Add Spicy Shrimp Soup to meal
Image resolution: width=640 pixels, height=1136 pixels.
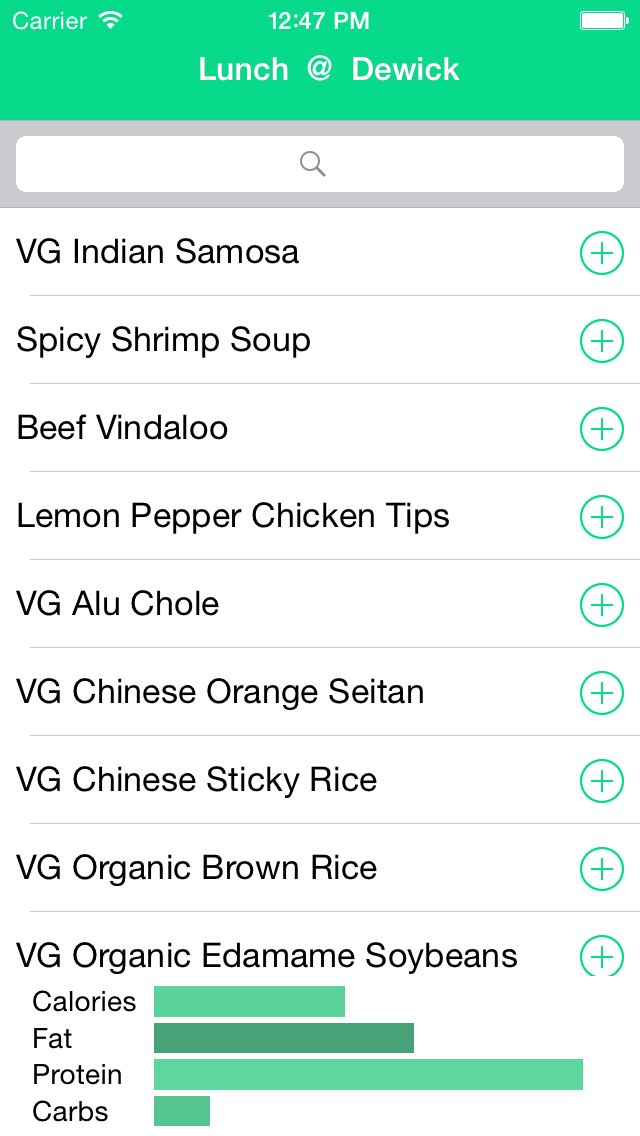(602, 341)
